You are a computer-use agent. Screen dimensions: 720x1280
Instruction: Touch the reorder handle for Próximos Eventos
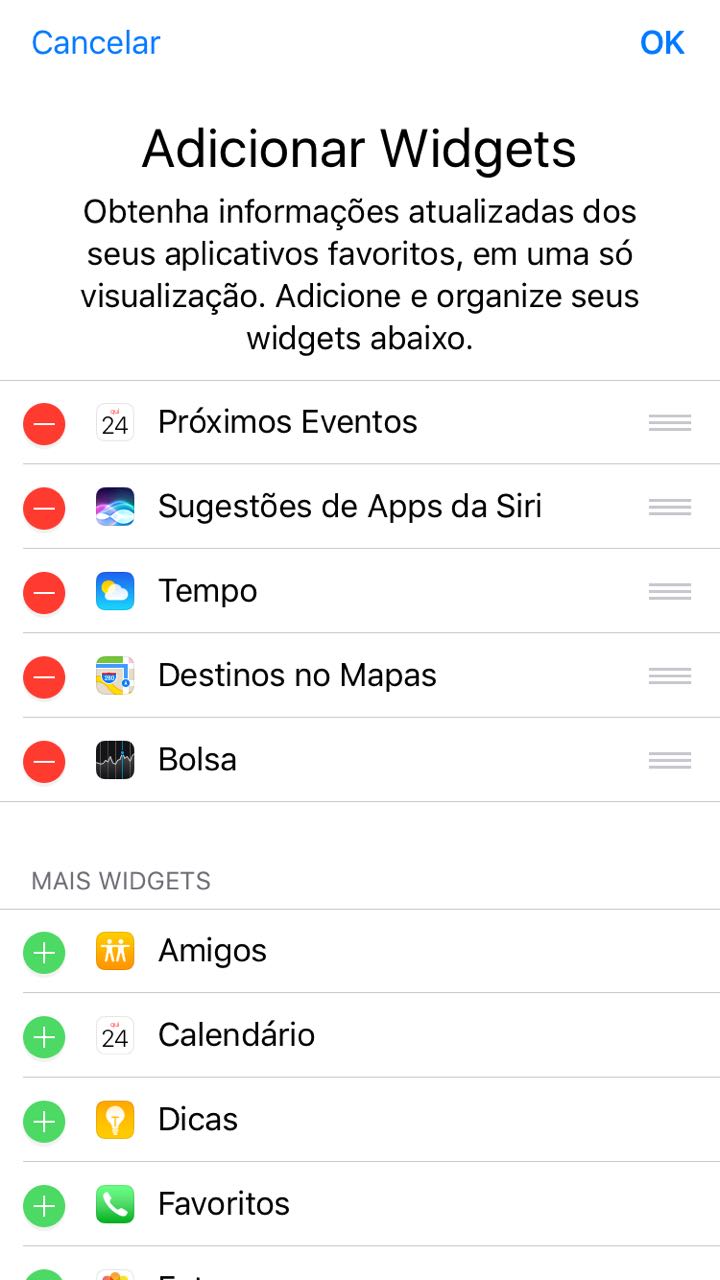click(670, 423)
